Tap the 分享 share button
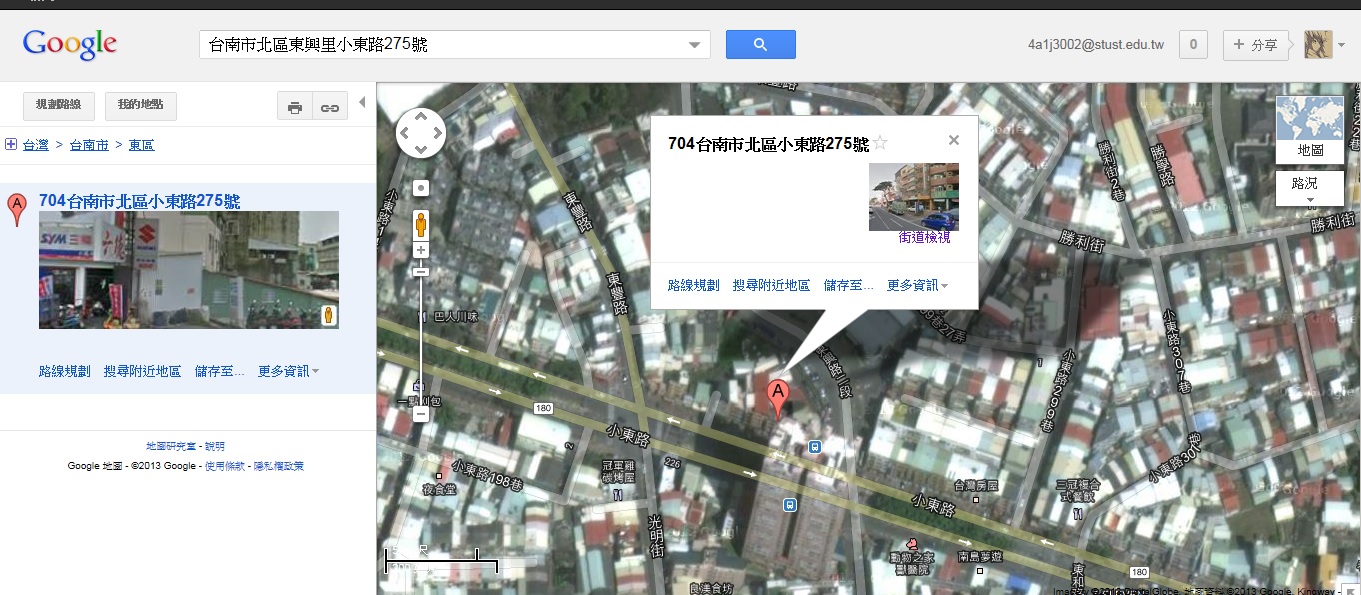This screenshot has width=1361, height=595. coord(1256,45)
